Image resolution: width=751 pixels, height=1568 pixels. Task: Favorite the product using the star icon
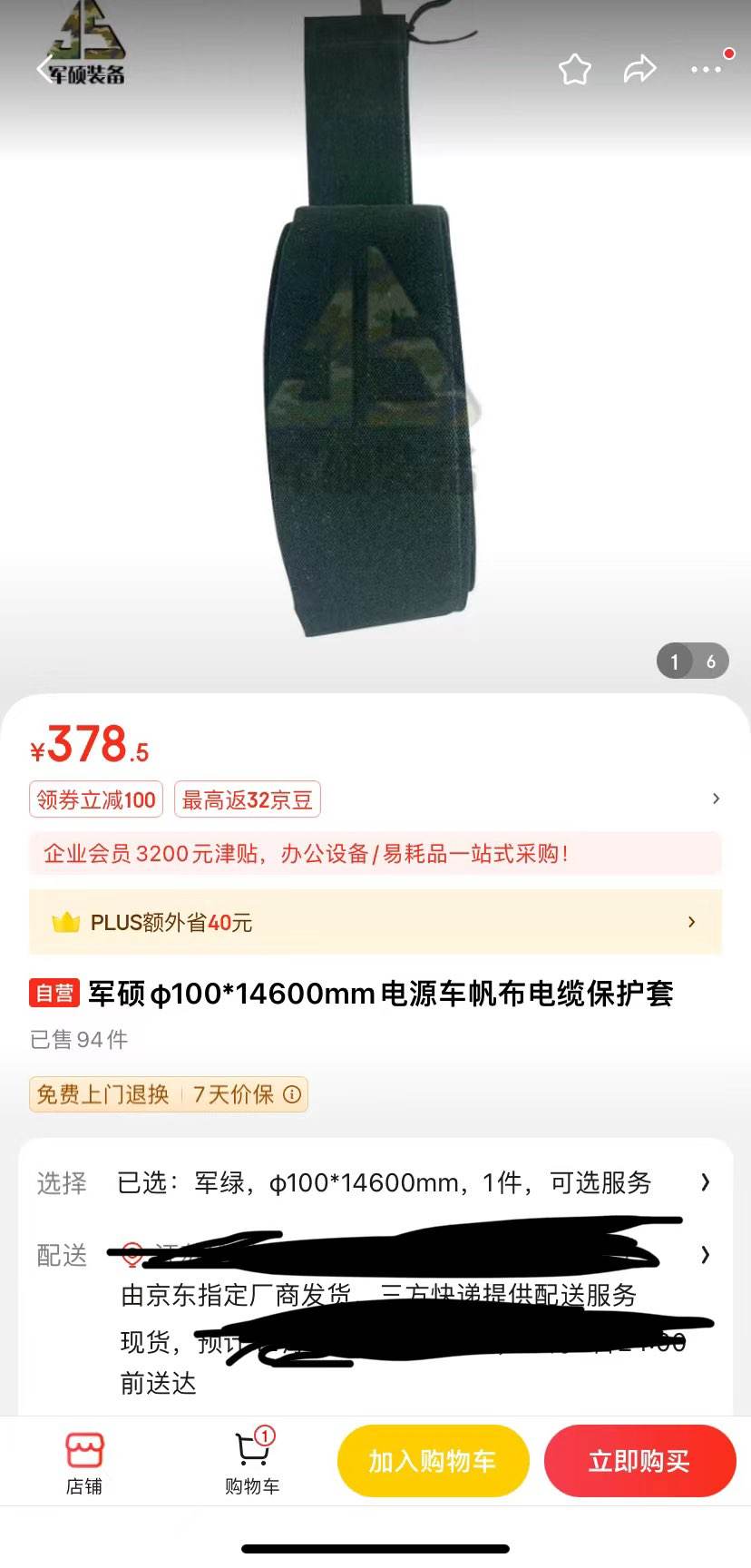point(575,68)
